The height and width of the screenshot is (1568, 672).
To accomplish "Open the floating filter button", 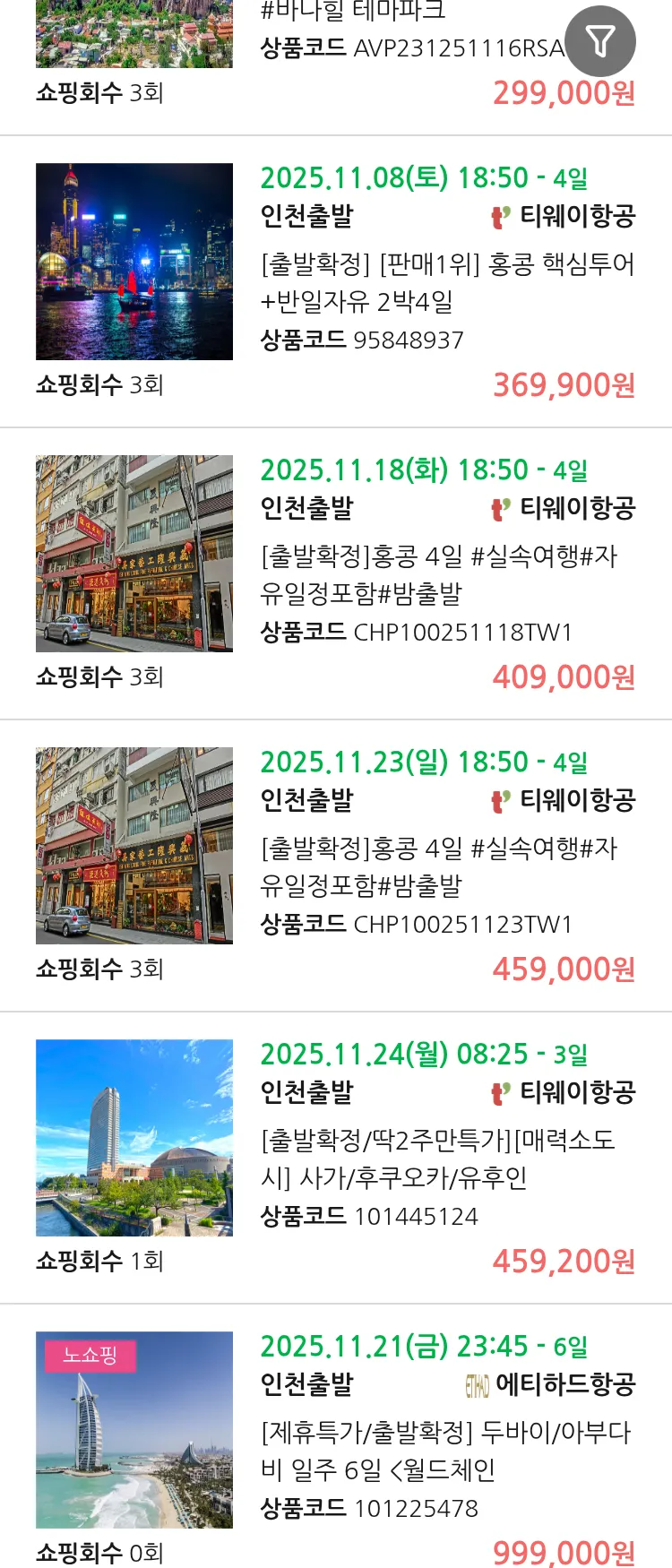I will pos(600,41).
